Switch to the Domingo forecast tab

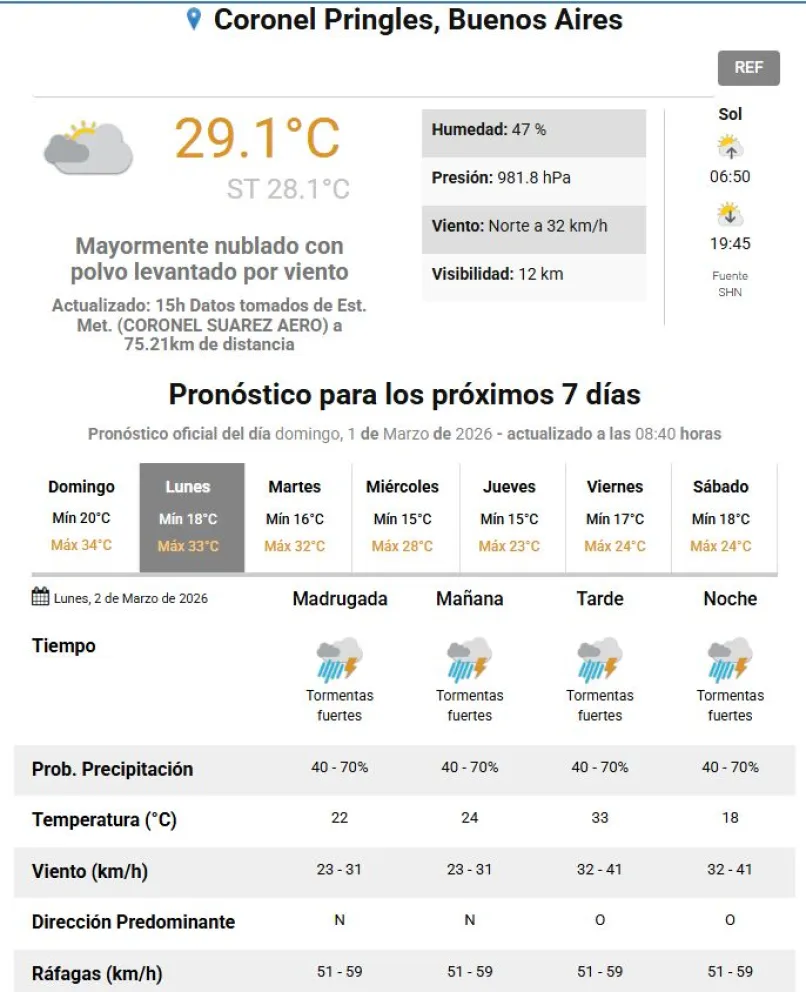point(82,516)
